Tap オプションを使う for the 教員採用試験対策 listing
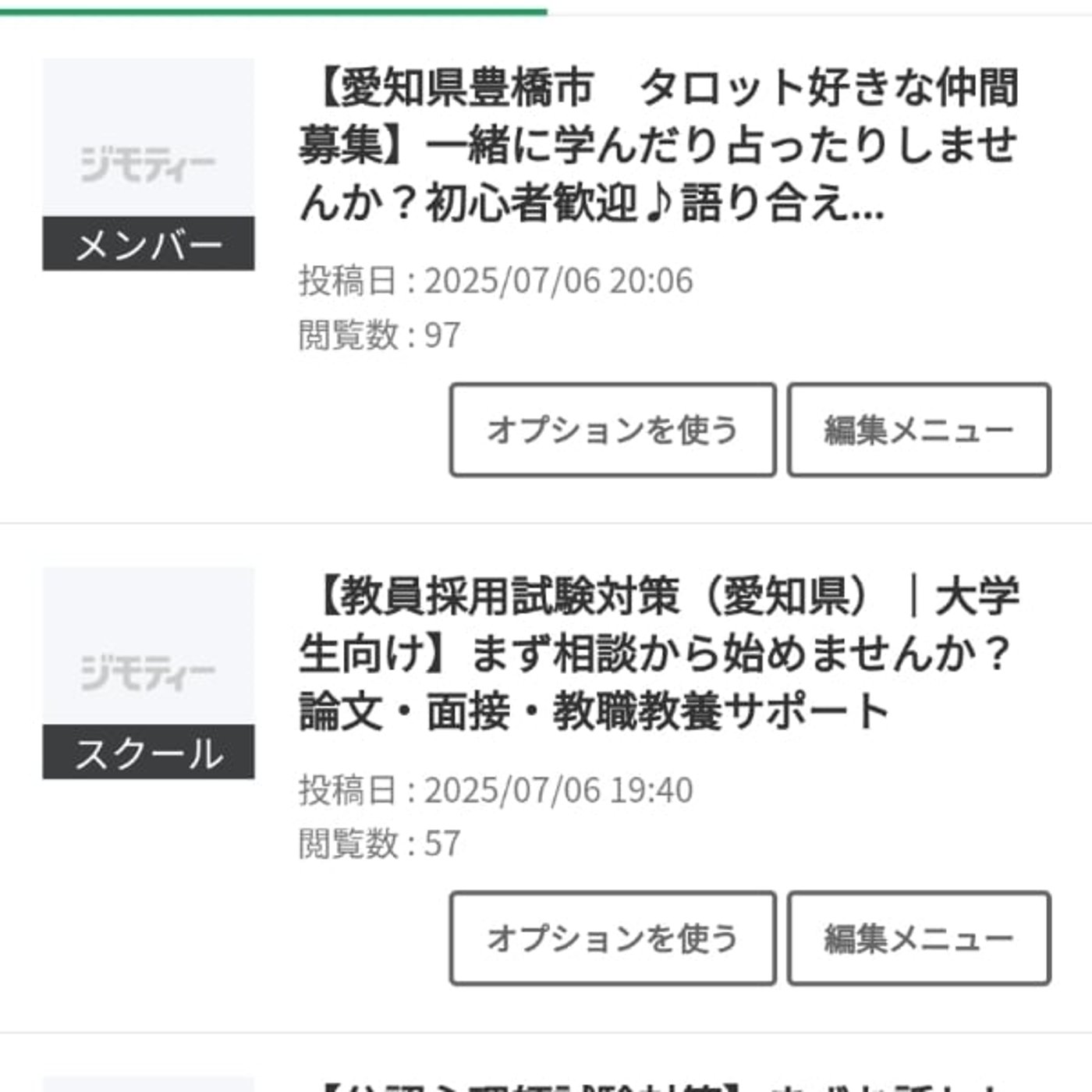The height and width of the screenshot is (1092, 1092). (612, 938)
